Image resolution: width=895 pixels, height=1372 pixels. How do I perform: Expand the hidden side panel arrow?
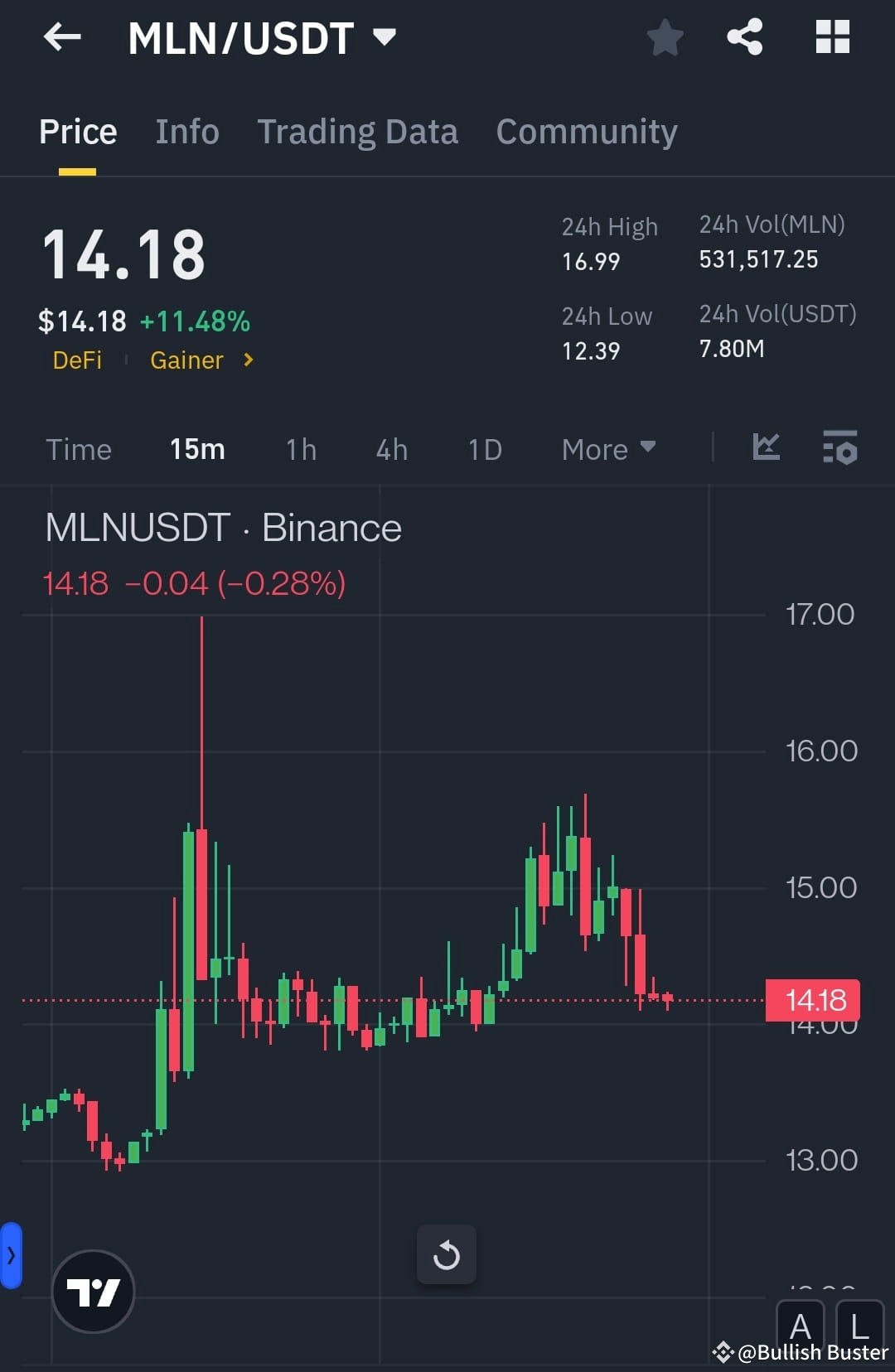[x=12, y=1255]
